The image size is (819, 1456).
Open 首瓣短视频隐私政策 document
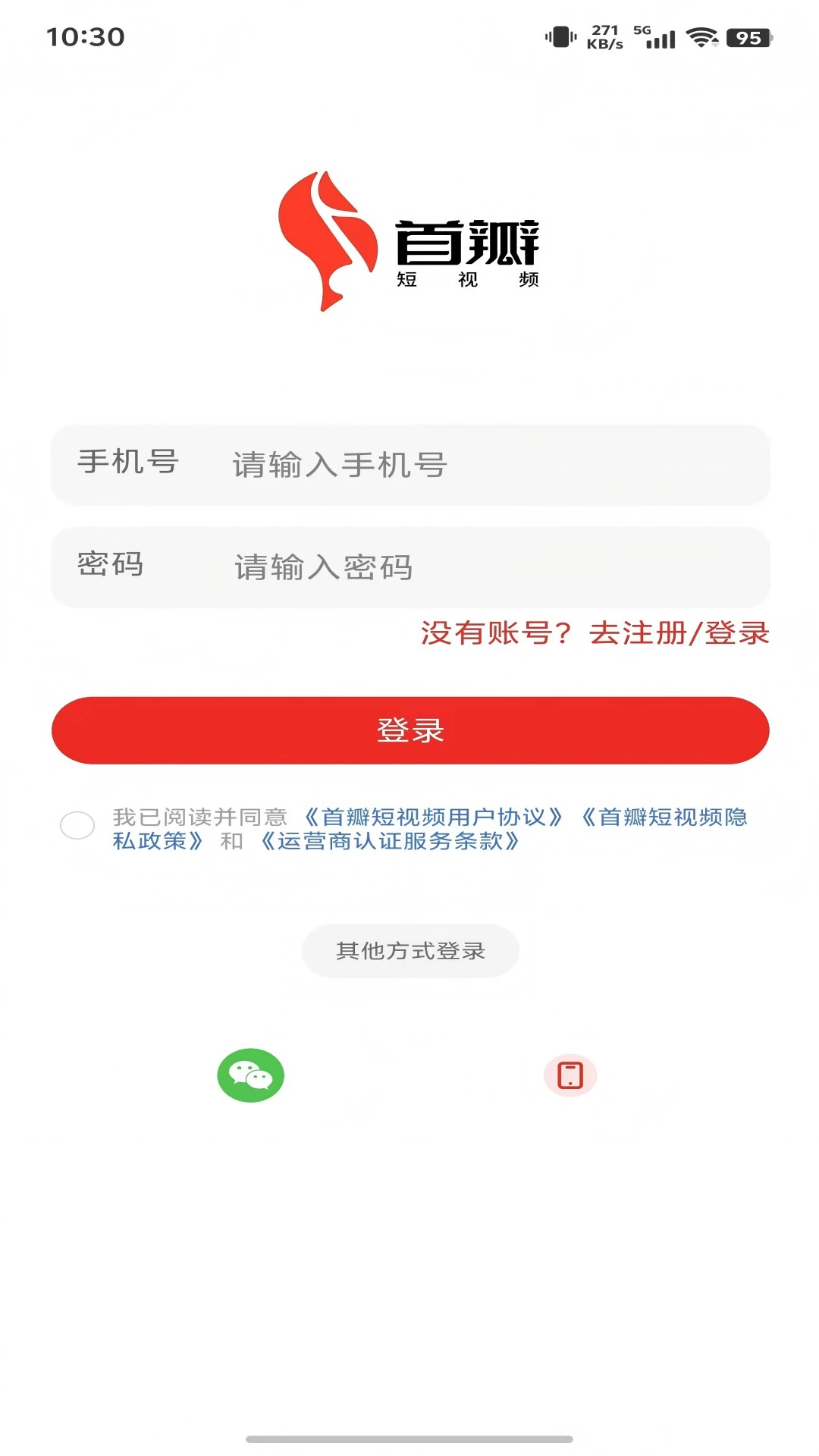click(667, 817)
